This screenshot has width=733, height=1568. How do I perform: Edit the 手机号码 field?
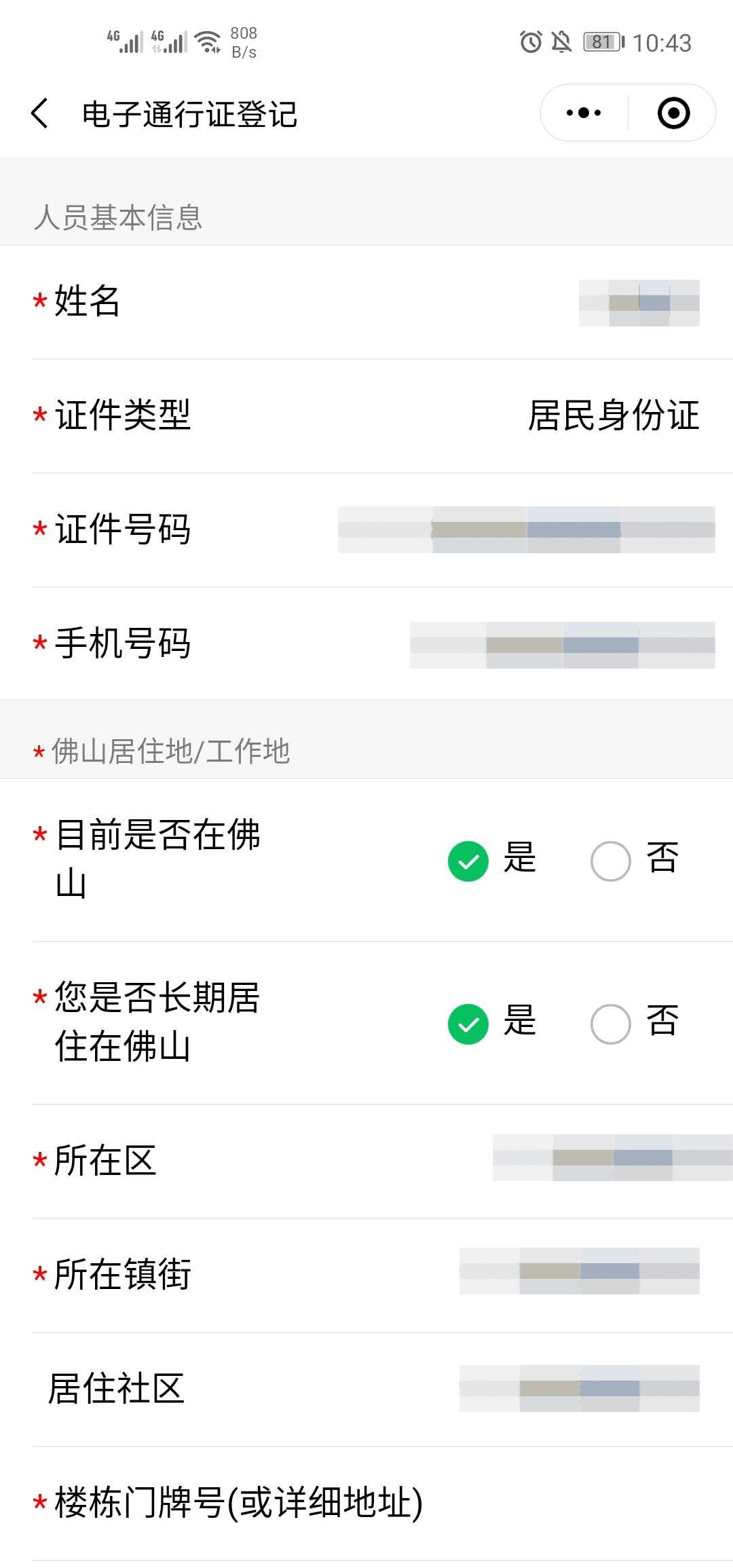click(562, 644)
